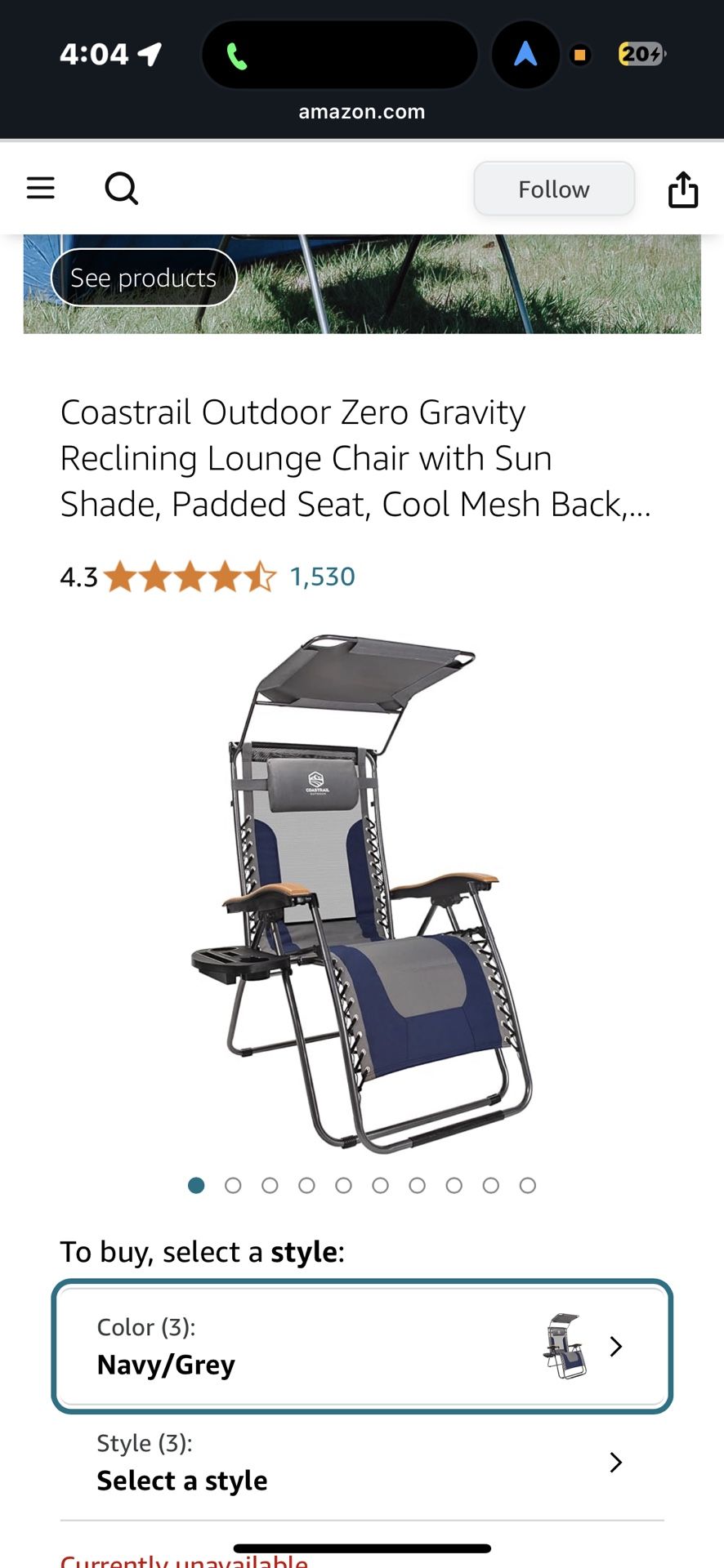View the 1,530 customer ratings
Viewport: 724px width, 1568px height.
coord(321,577)
